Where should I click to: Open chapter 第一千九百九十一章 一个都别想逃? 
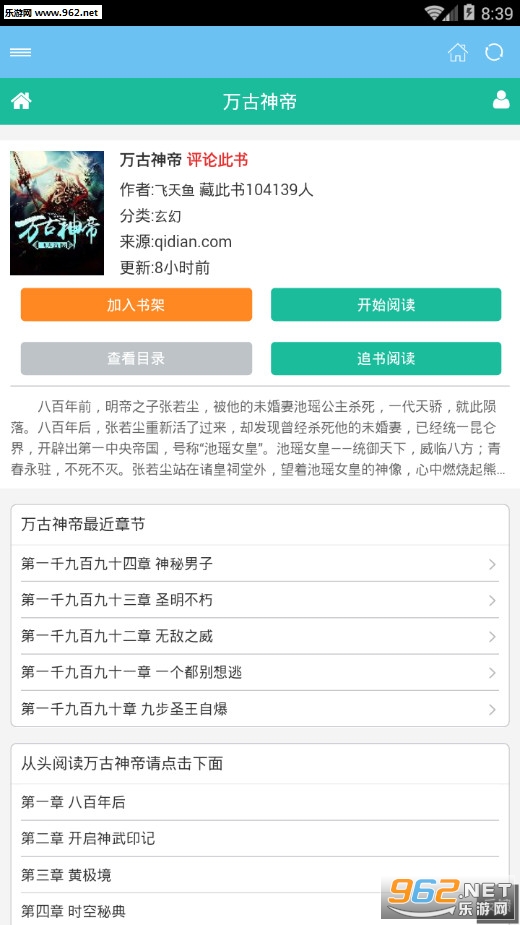[260, 673]
